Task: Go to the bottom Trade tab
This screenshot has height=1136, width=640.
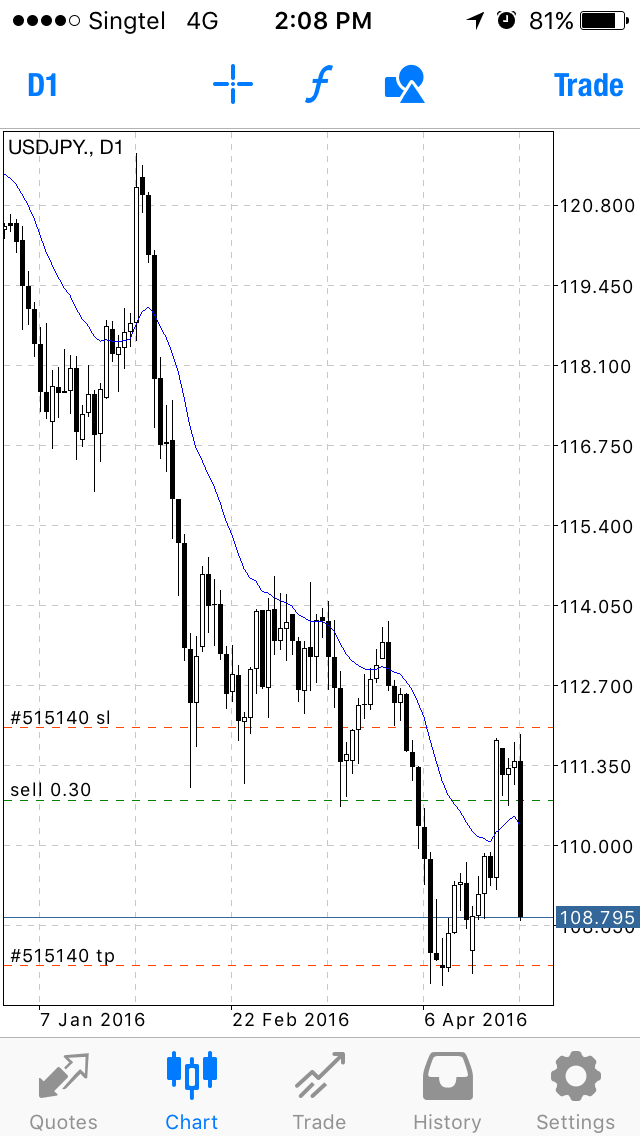Action: (319, 1088)
